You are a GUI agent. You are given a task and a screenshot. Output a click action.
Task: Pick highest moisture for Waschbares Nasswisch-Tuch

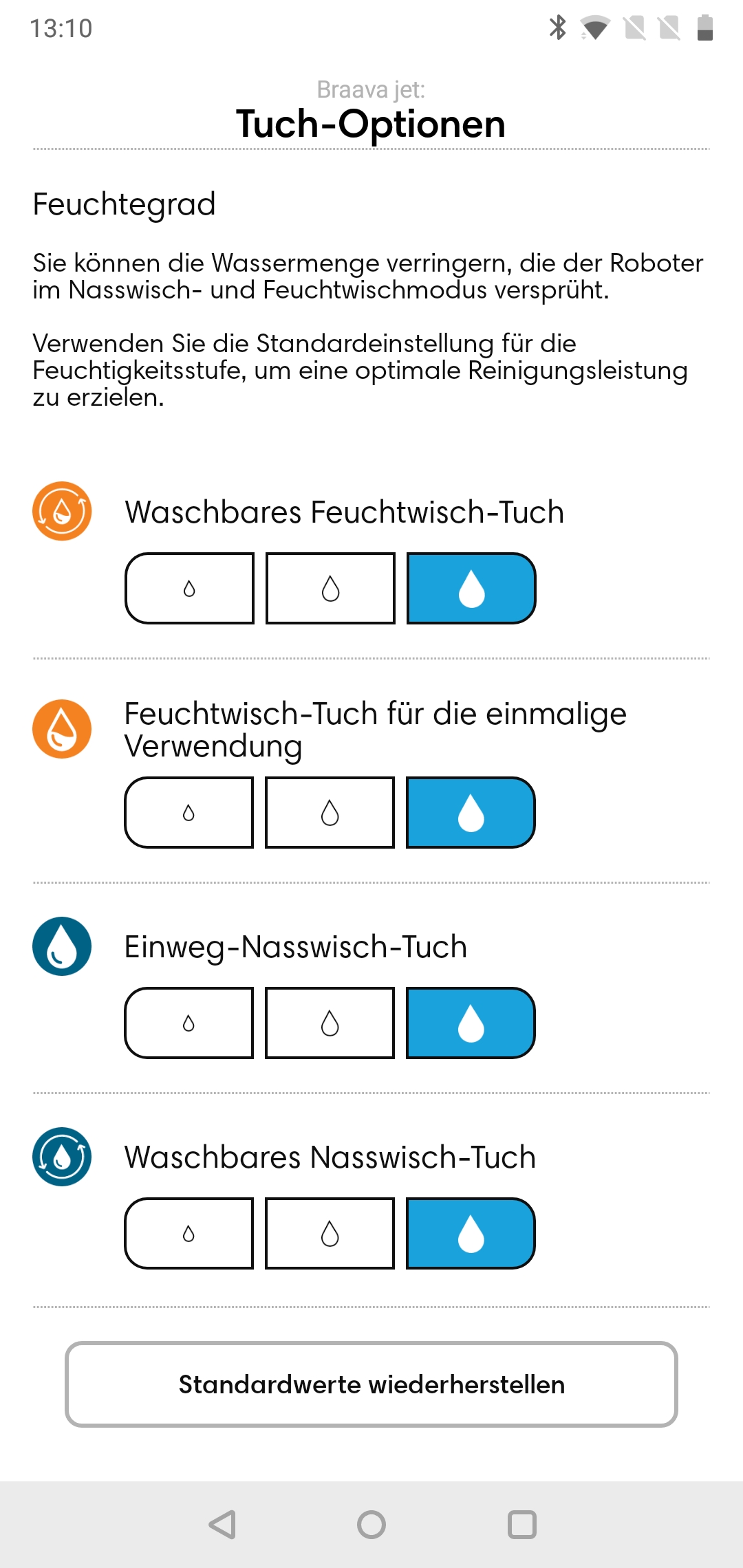tap(471, 1233)
